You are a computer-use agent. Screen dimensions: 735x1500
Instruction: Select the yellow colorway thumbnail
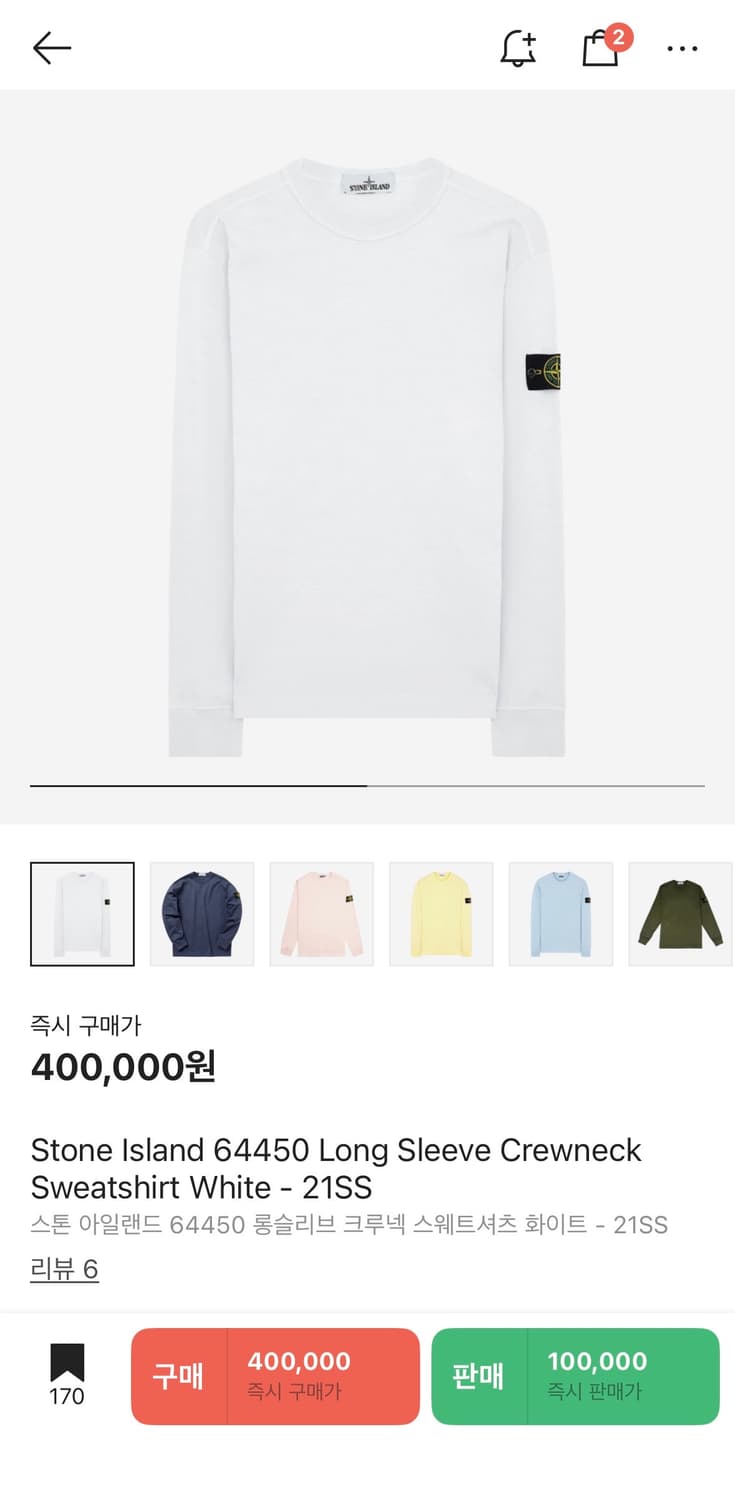pos(441,913)
